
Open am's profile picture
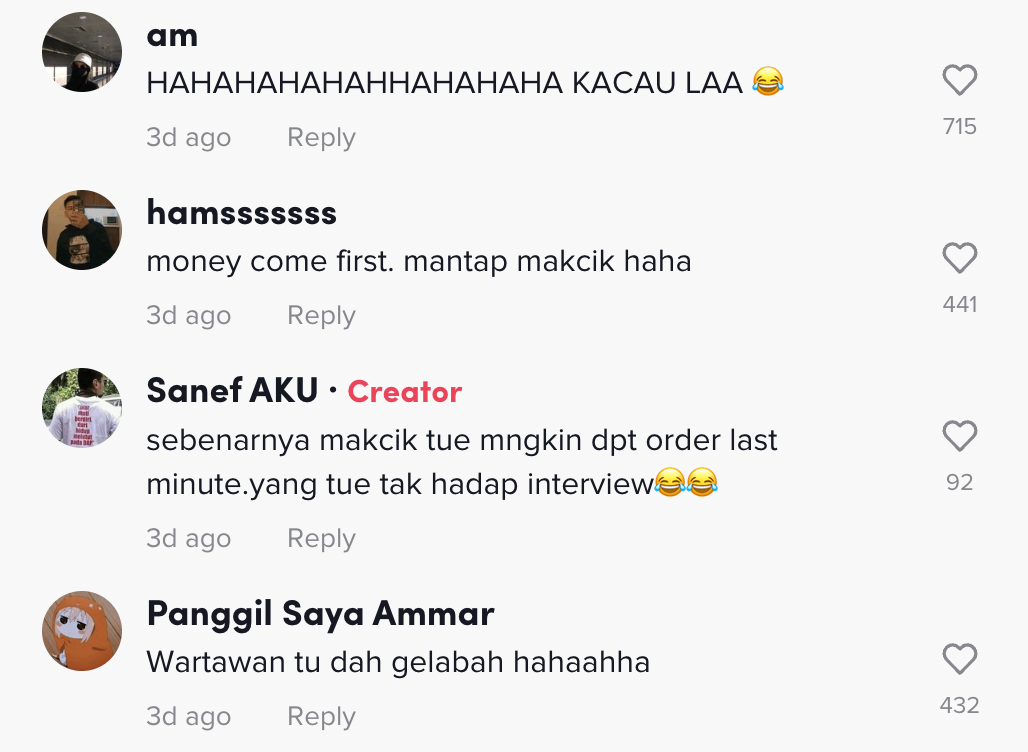tap(82, 52)
